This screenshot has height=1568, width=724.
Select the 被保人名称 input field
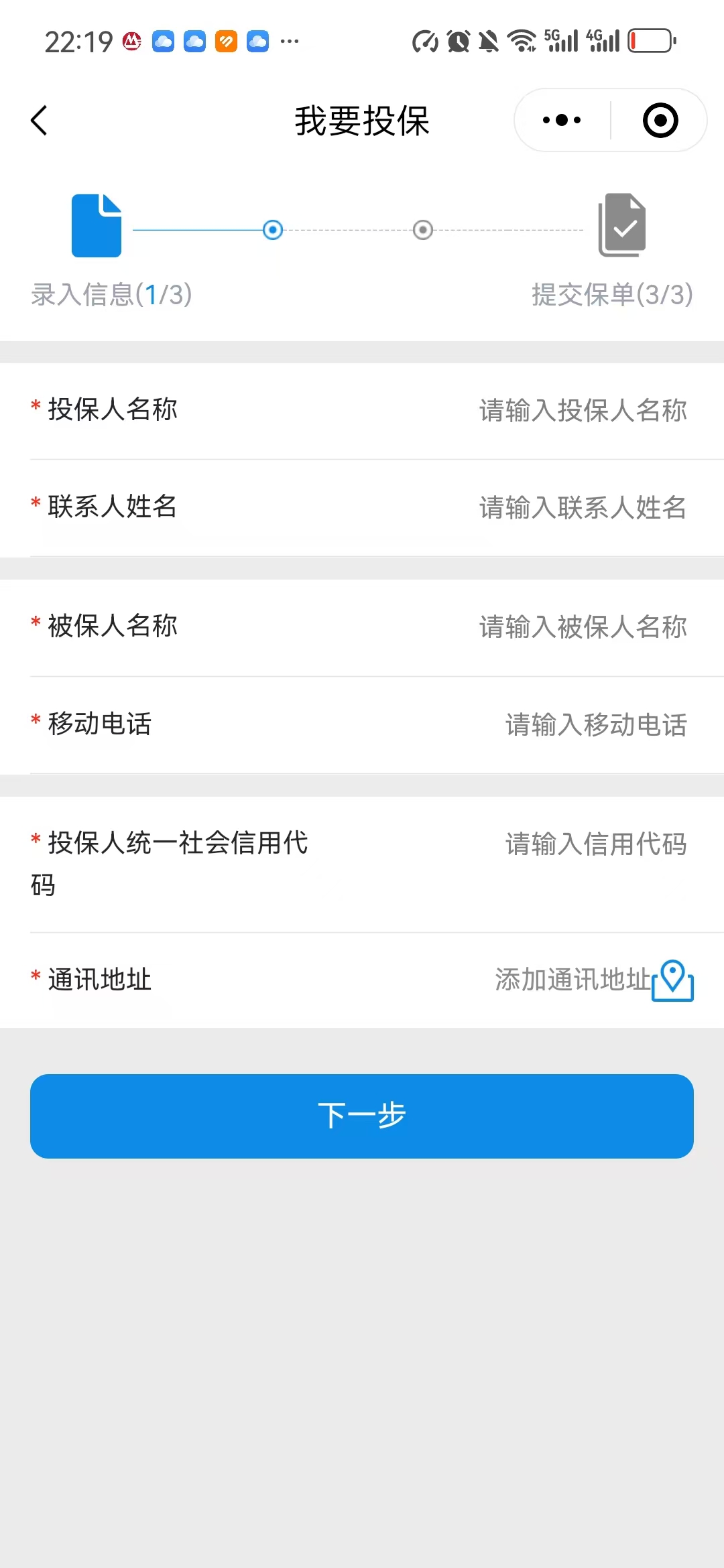(582, 627)
